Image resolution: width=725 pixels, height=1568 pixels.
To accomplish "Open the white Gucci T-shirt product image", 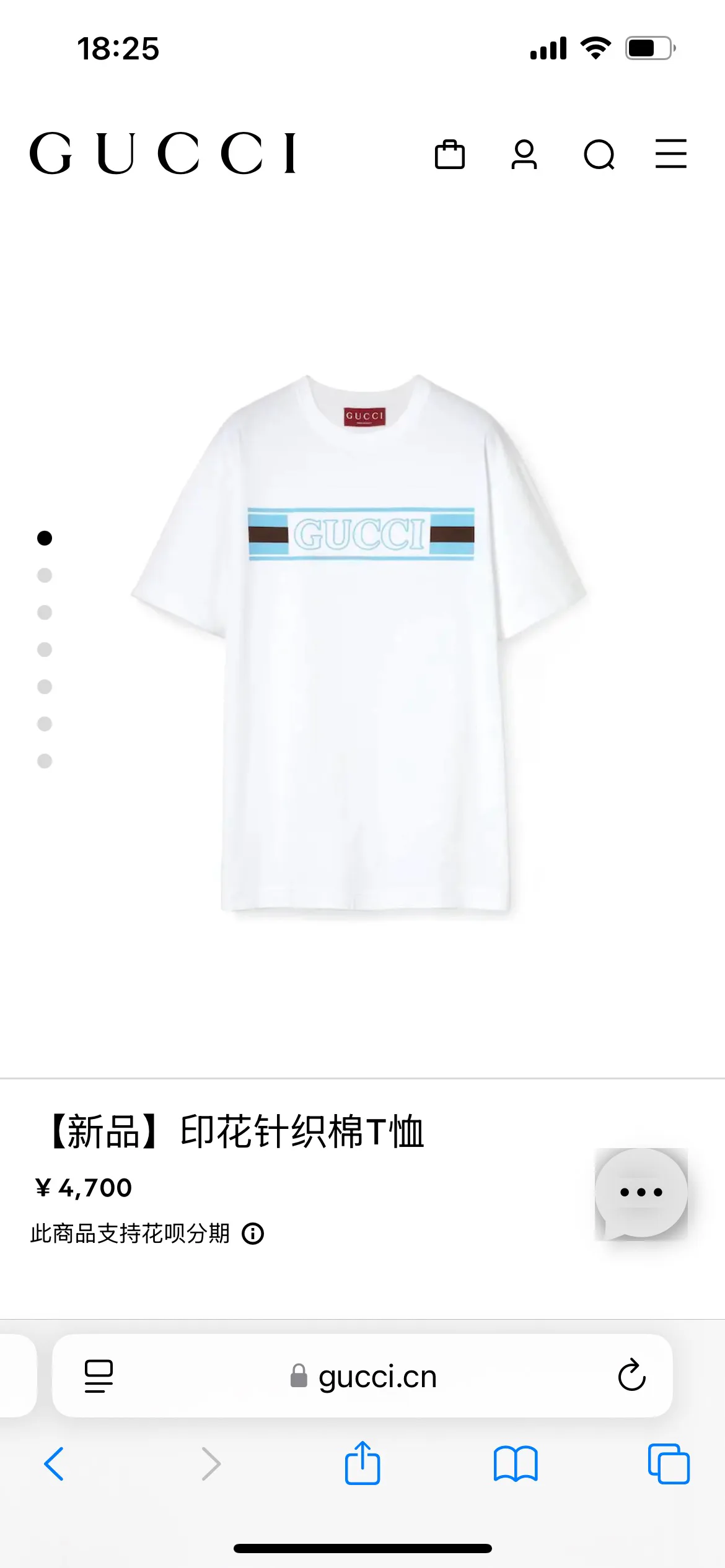I will coord(359,644).
